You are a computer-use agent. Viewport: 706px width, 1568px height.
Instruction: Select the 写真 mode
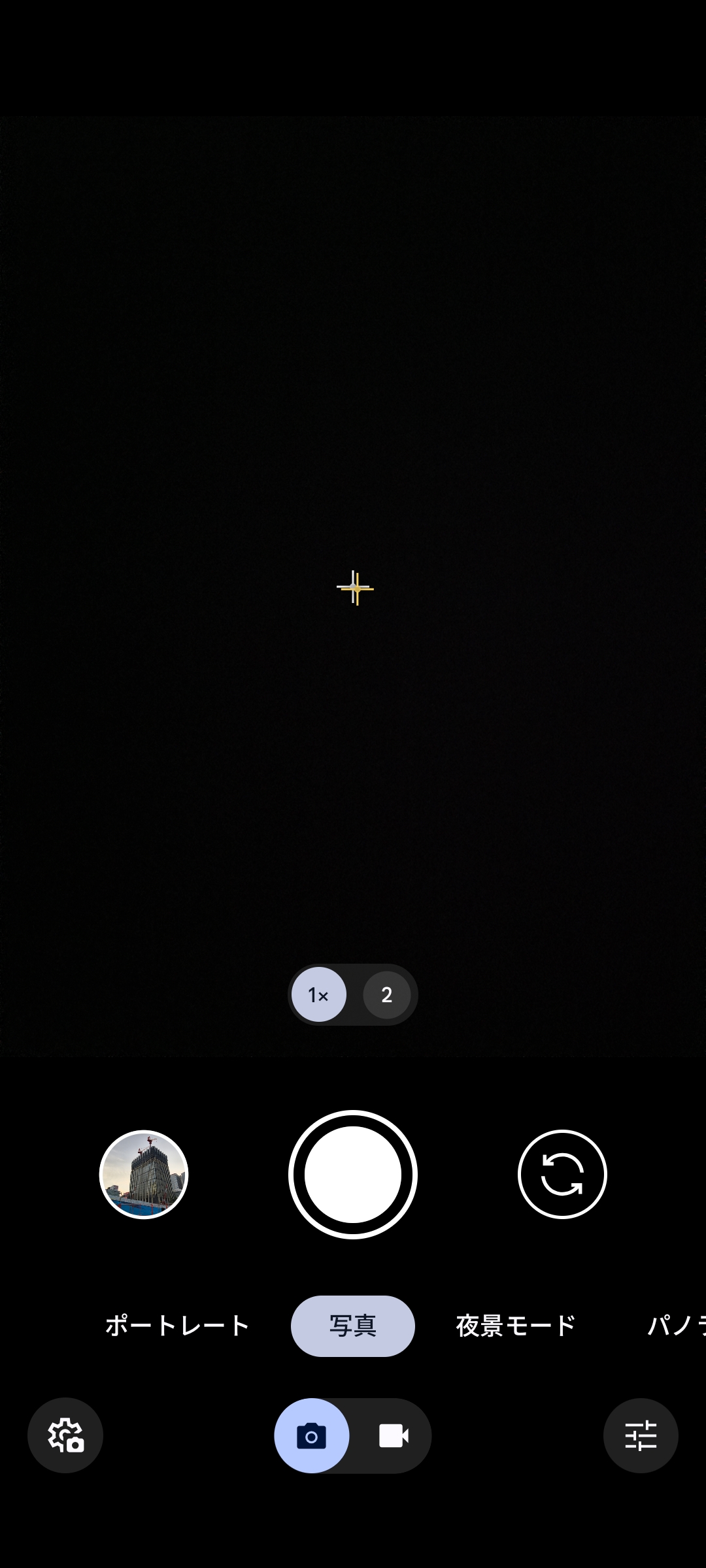click(353, 1326)
